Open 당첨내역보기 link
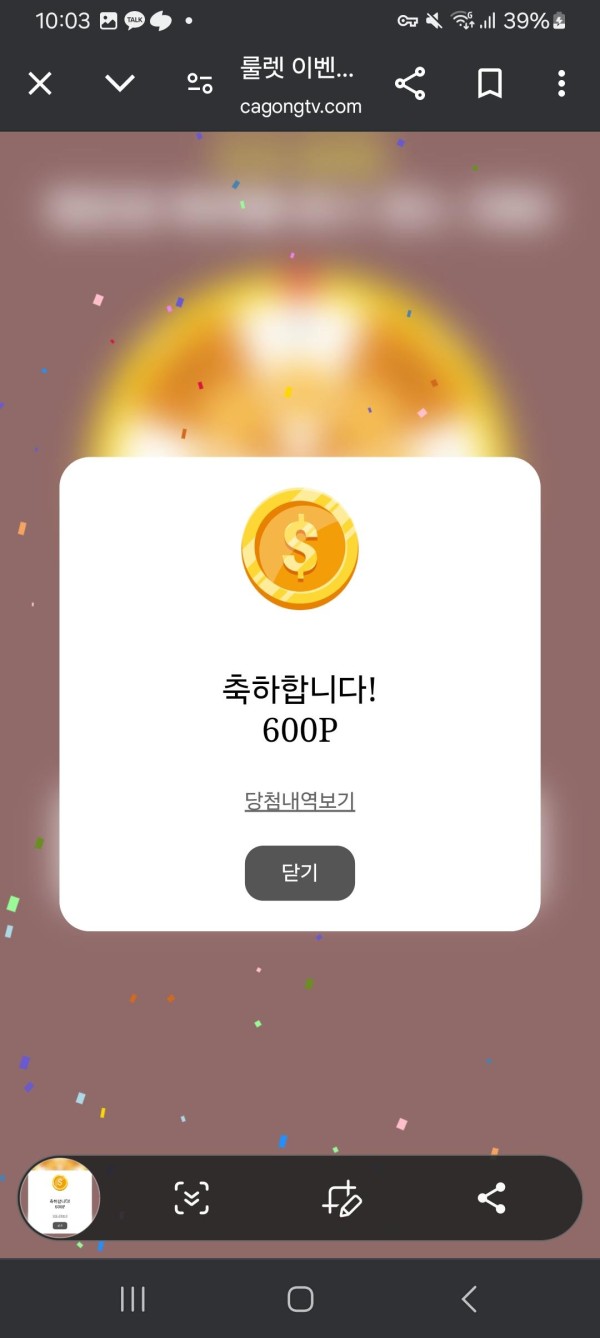 point(300,801)
